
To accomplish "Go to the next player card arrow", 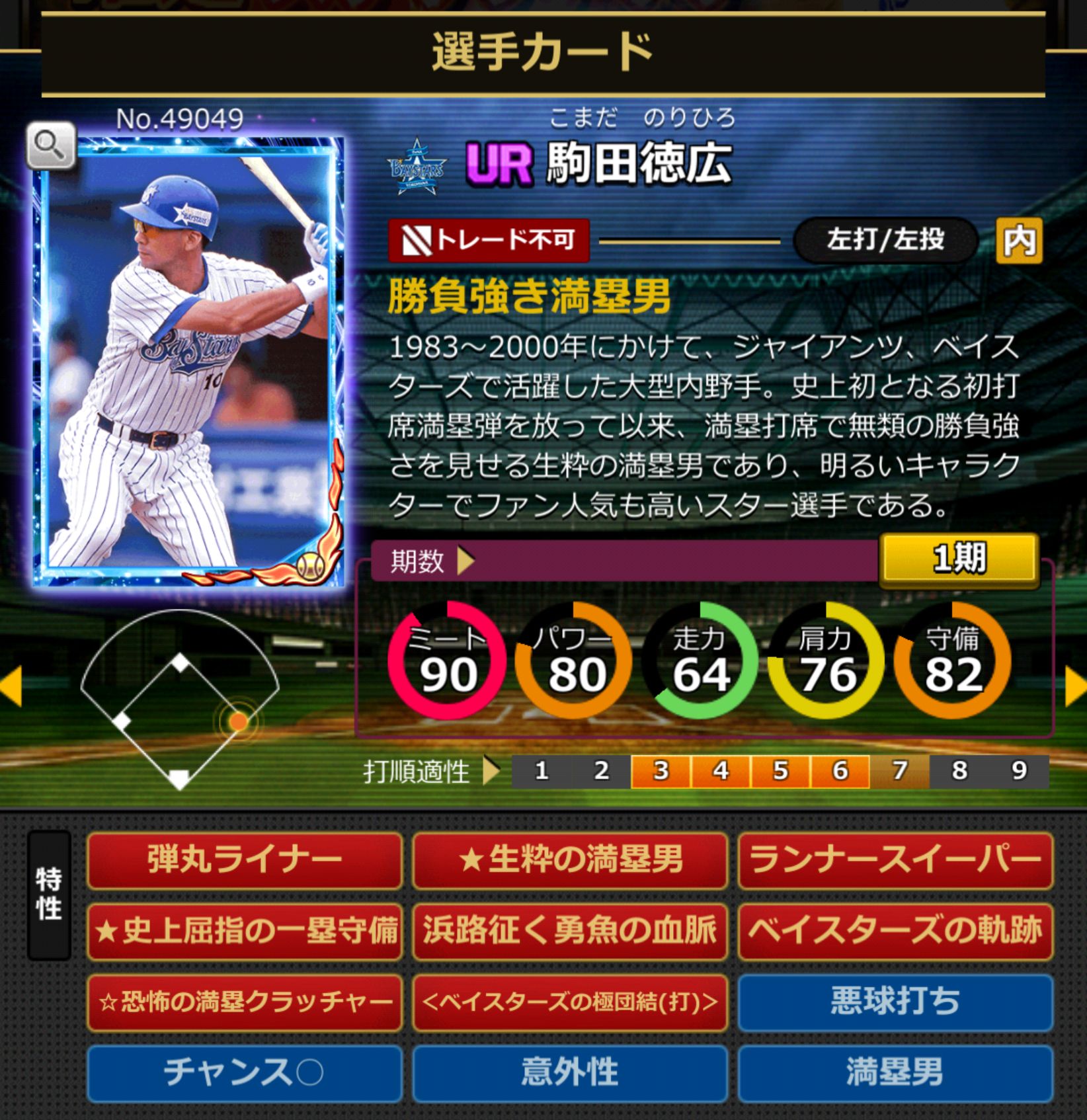I will click(x=1075, y=686).
